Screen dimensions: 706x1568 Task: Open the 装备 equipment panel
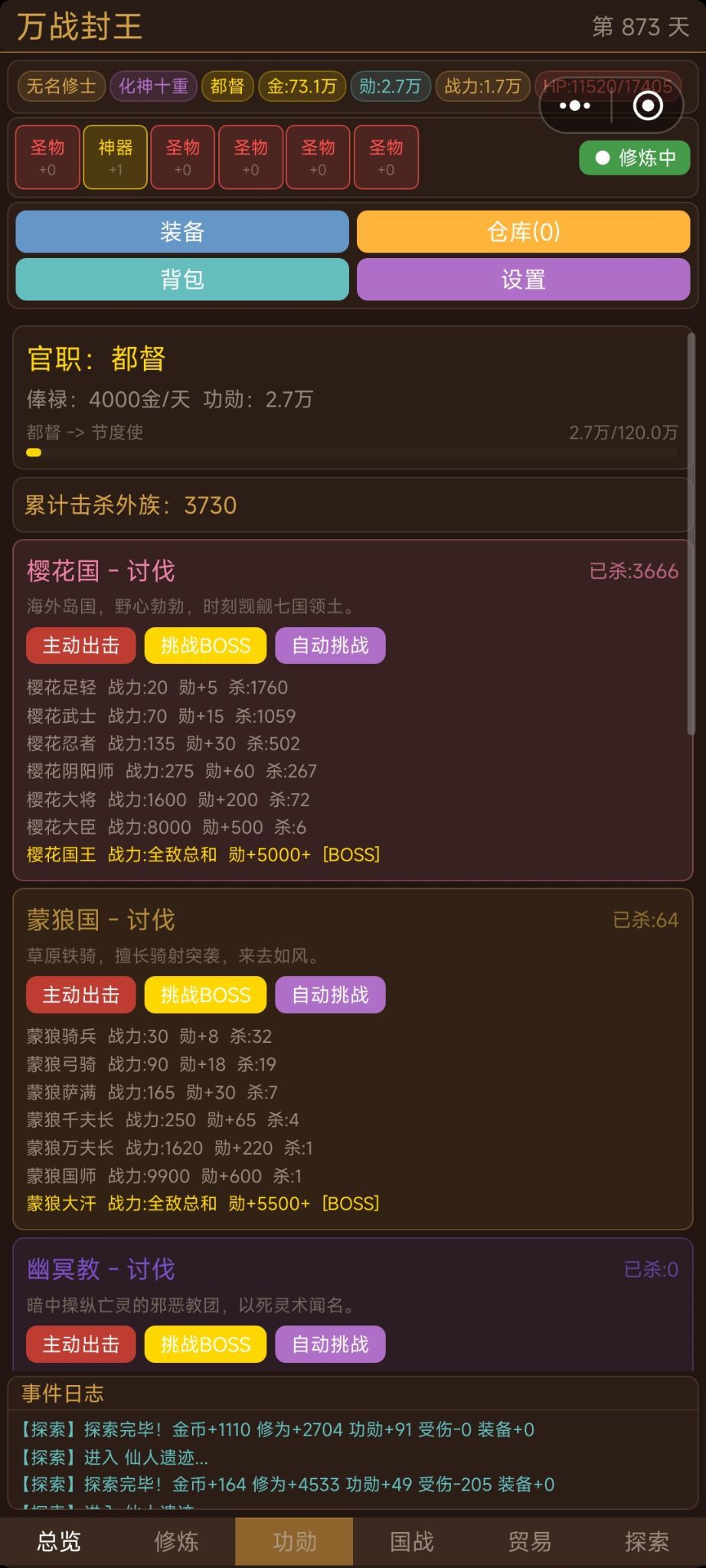(182, 231)
